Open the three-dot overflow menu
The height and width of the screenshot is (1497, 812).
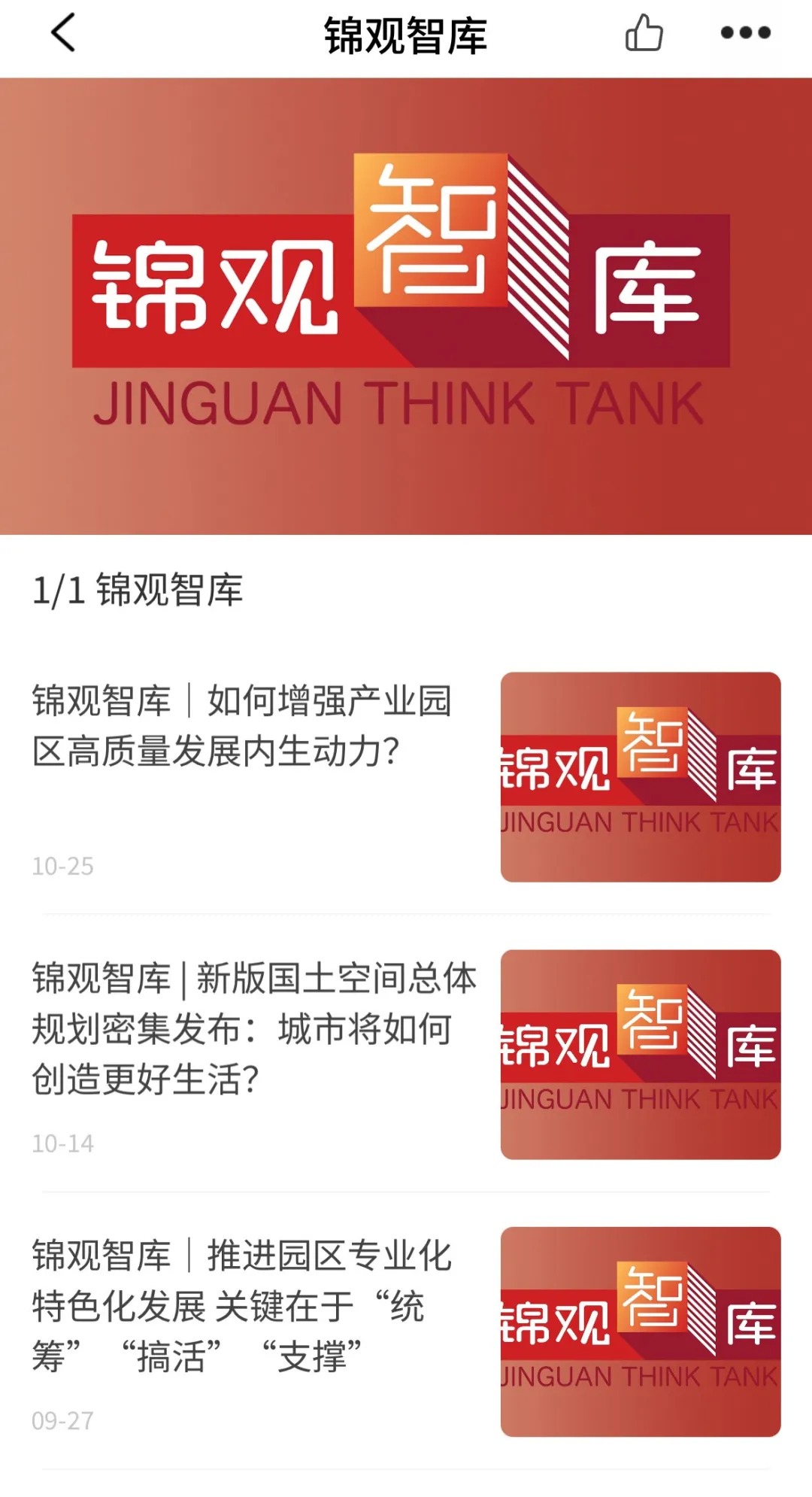point(745,33)
